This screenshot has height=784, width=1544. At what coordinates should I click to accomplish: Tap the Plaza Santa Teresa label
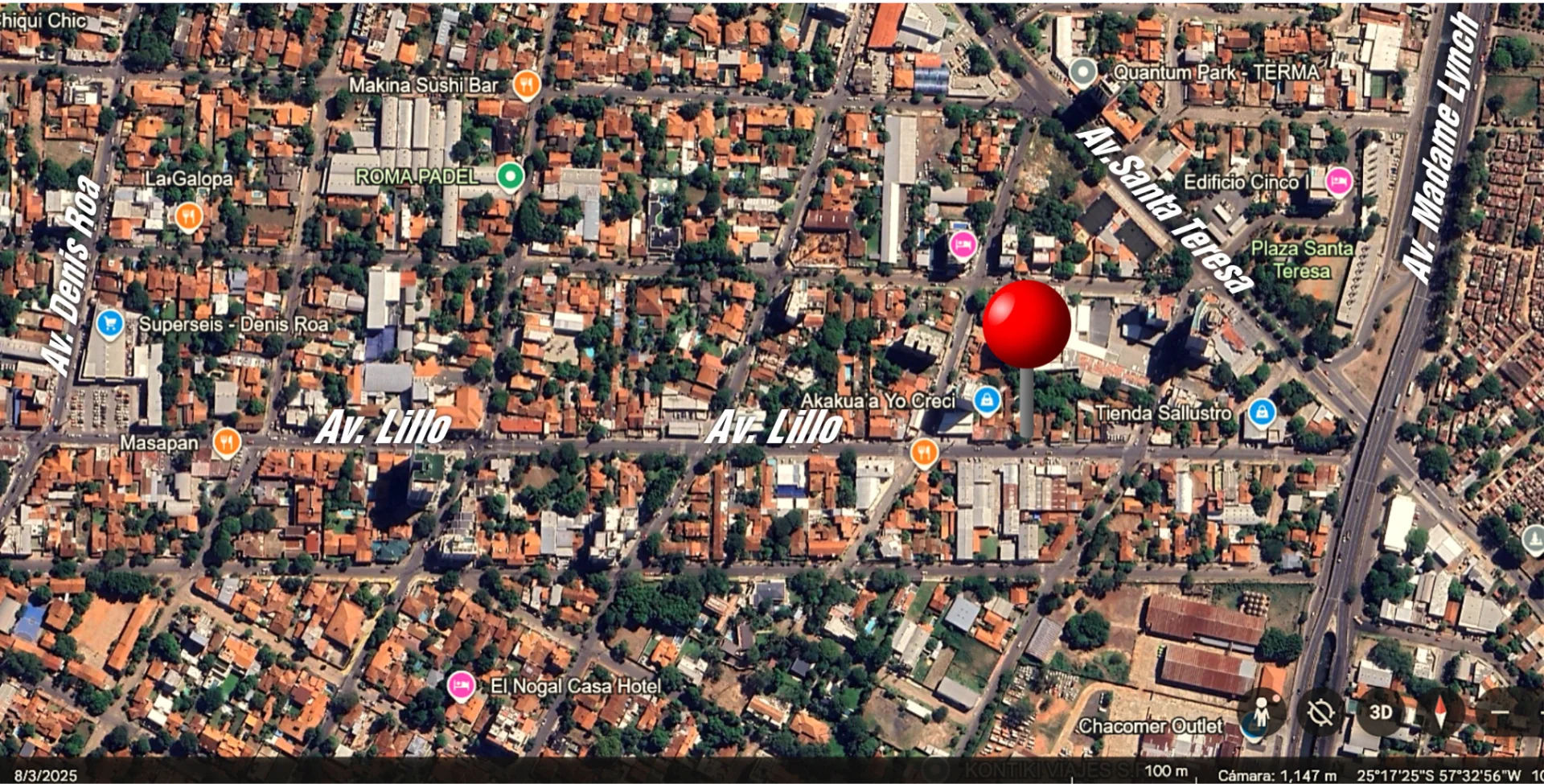tap(1301, 260)
